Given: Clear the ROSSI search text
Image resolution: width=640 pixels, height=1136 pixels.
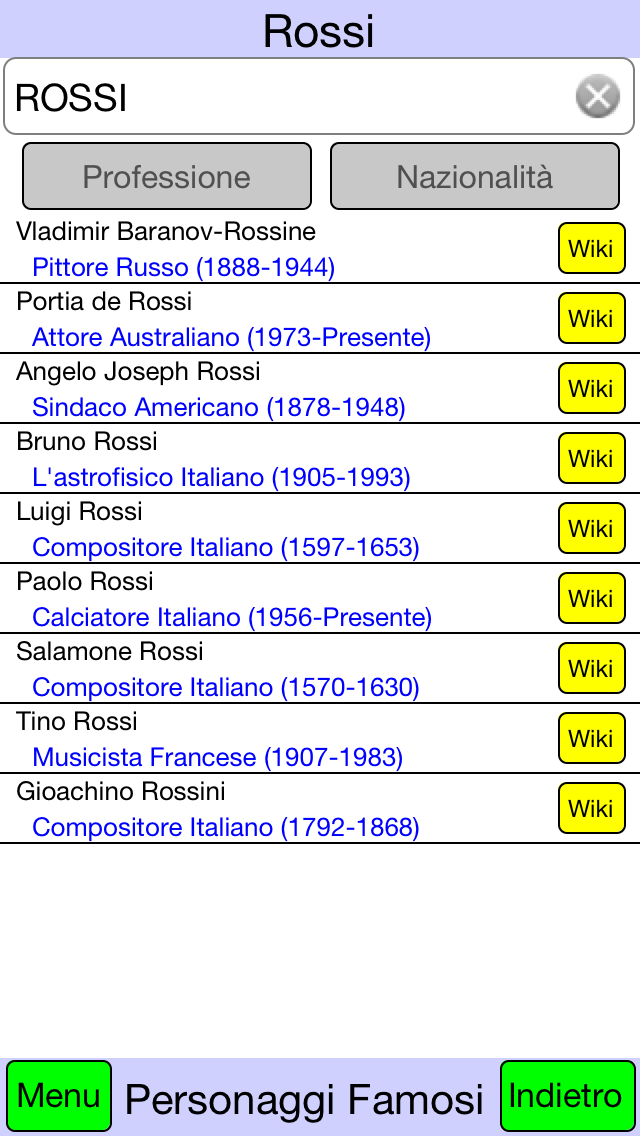Looking at the screenshot, I should point(598,96).
